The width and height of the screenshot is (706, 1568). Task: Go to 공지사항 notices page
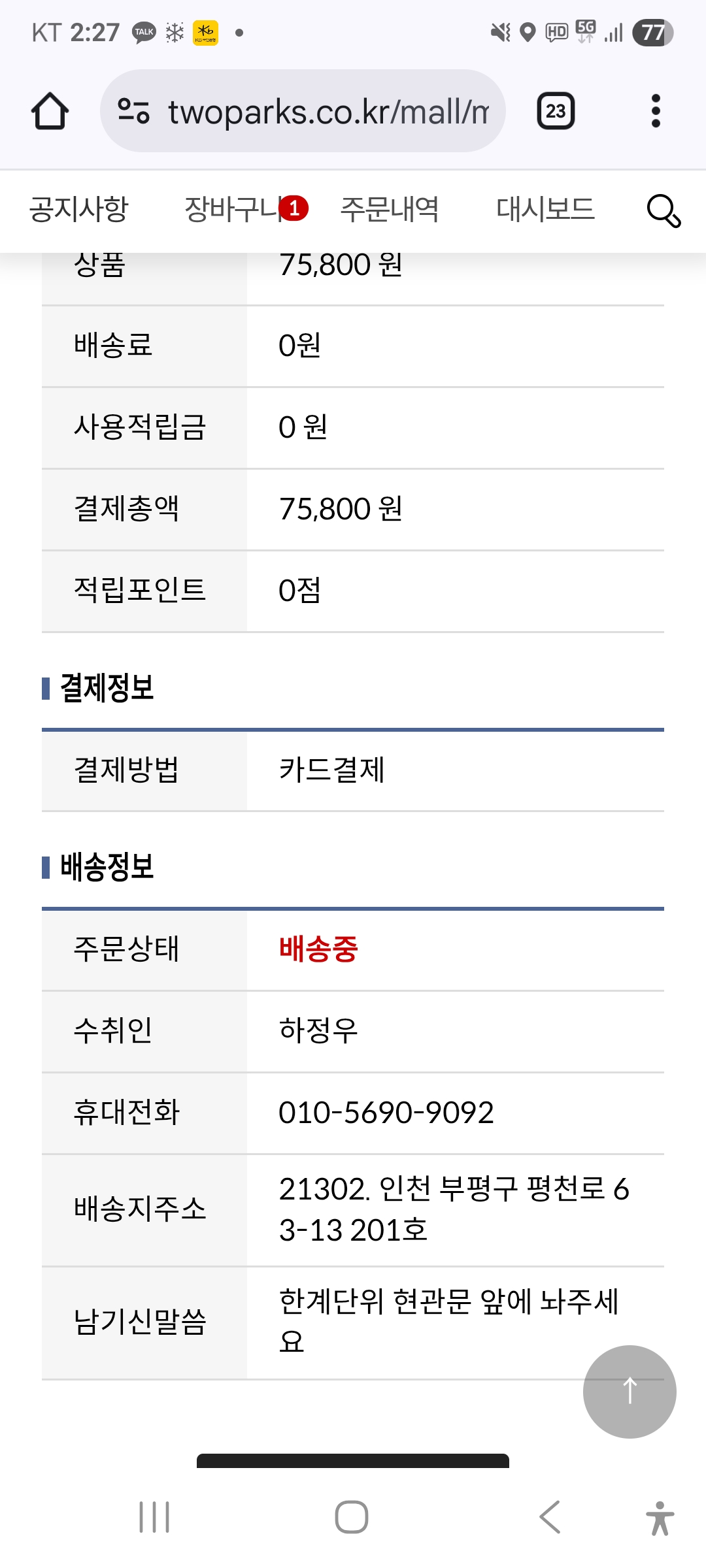point(79,209)
